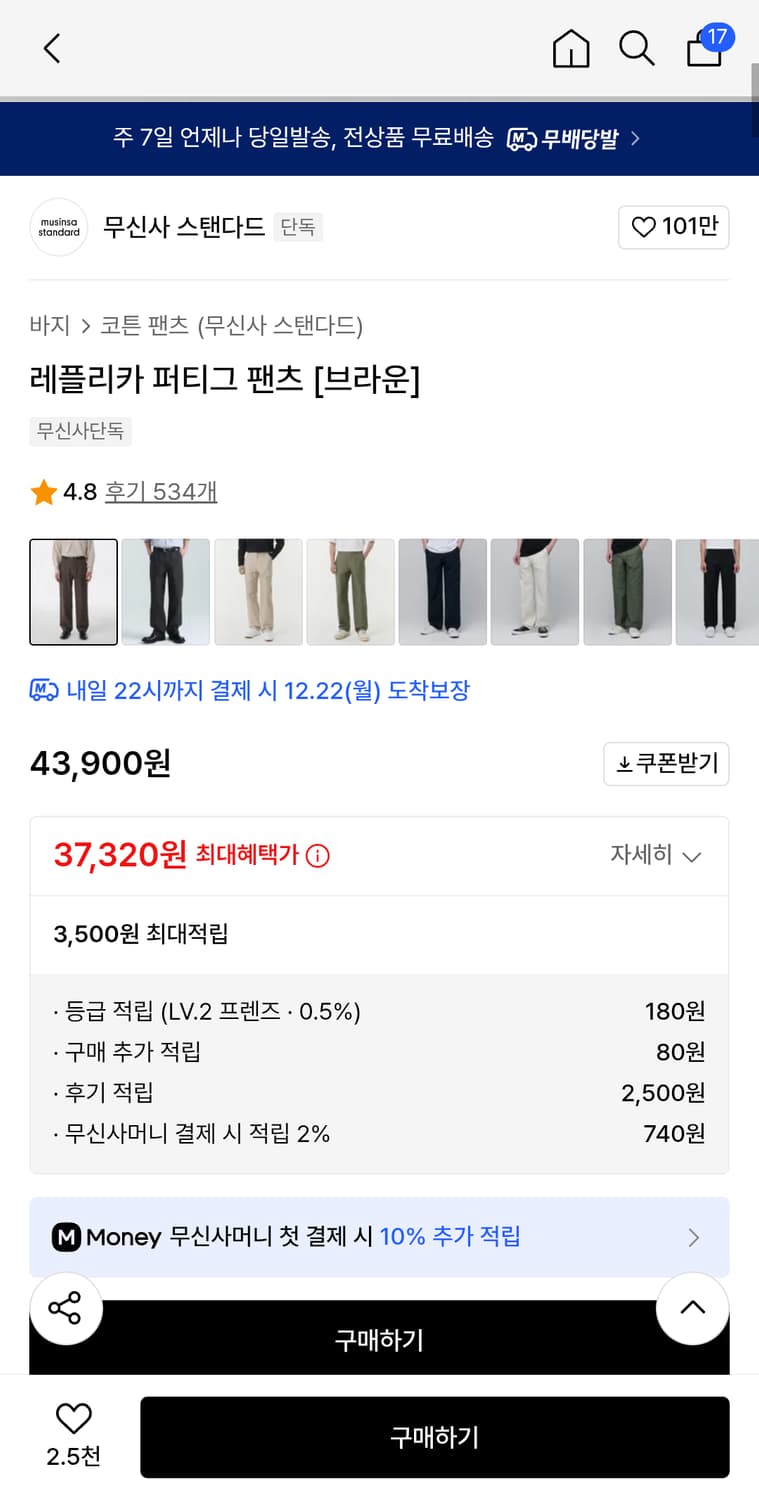Share the product via share icon
The height and width of the screenshot is (1500, 759).
tap(65, 1308)
